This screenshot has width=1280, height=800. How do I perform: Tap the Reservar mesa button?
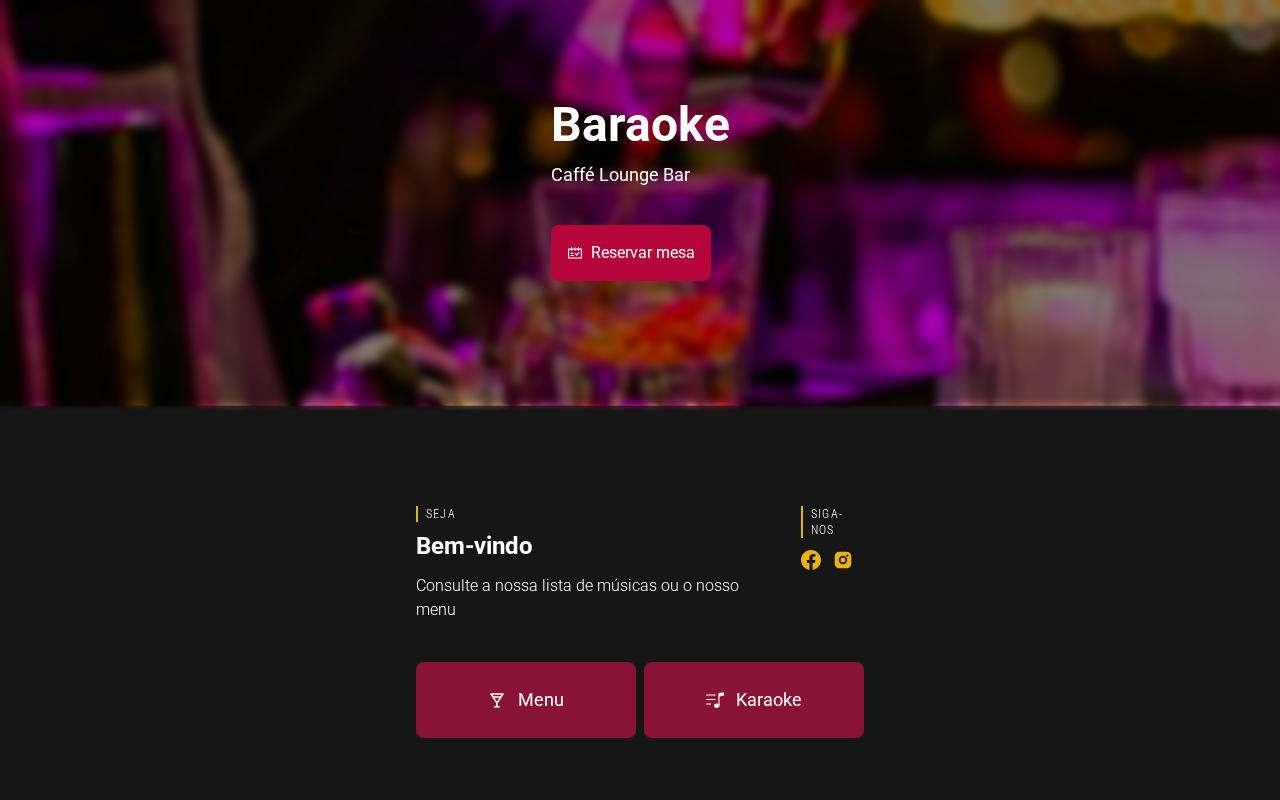tap(630, 253)
